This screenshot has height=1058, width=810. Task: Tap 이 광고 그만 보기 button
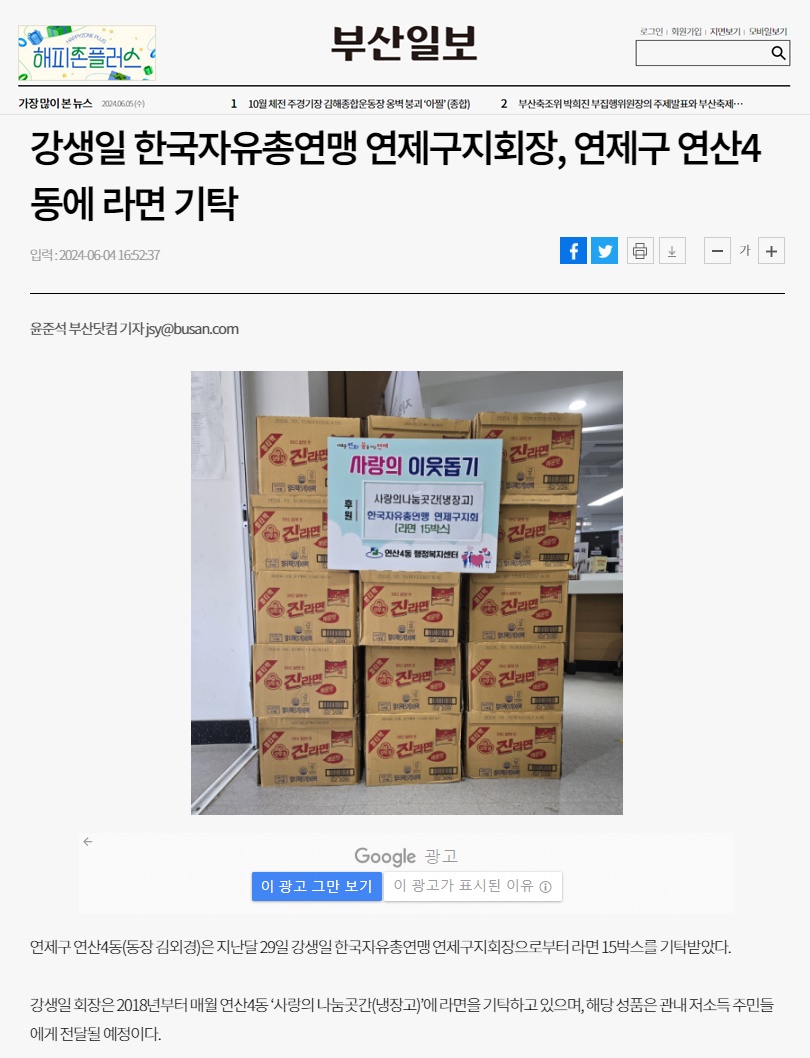(316, 886)
